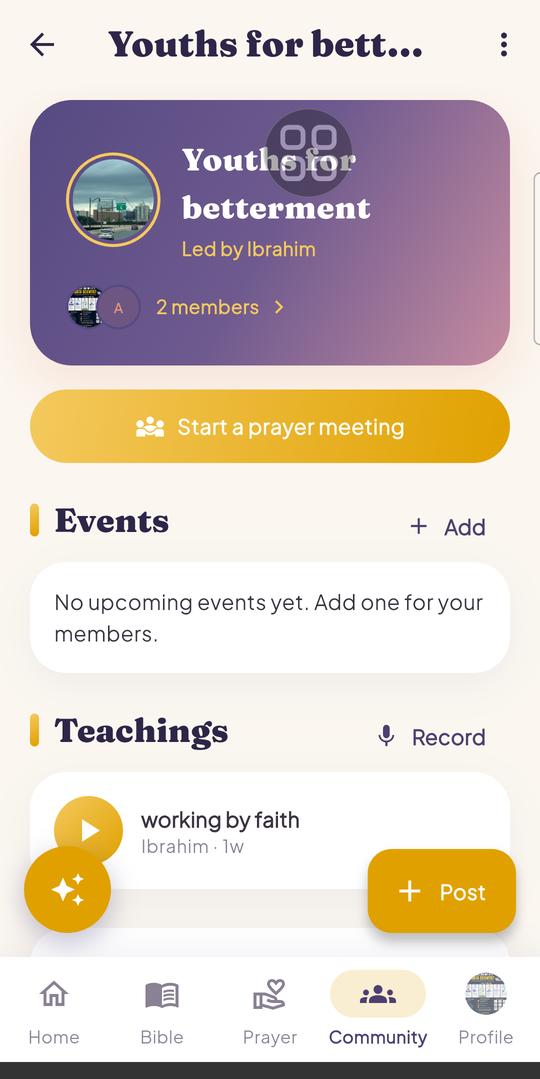Image resolution: width=540 pixels, height=1079 pixels.
Task: Tap the floating grid overlay button
Action: (x=309, y=153)
